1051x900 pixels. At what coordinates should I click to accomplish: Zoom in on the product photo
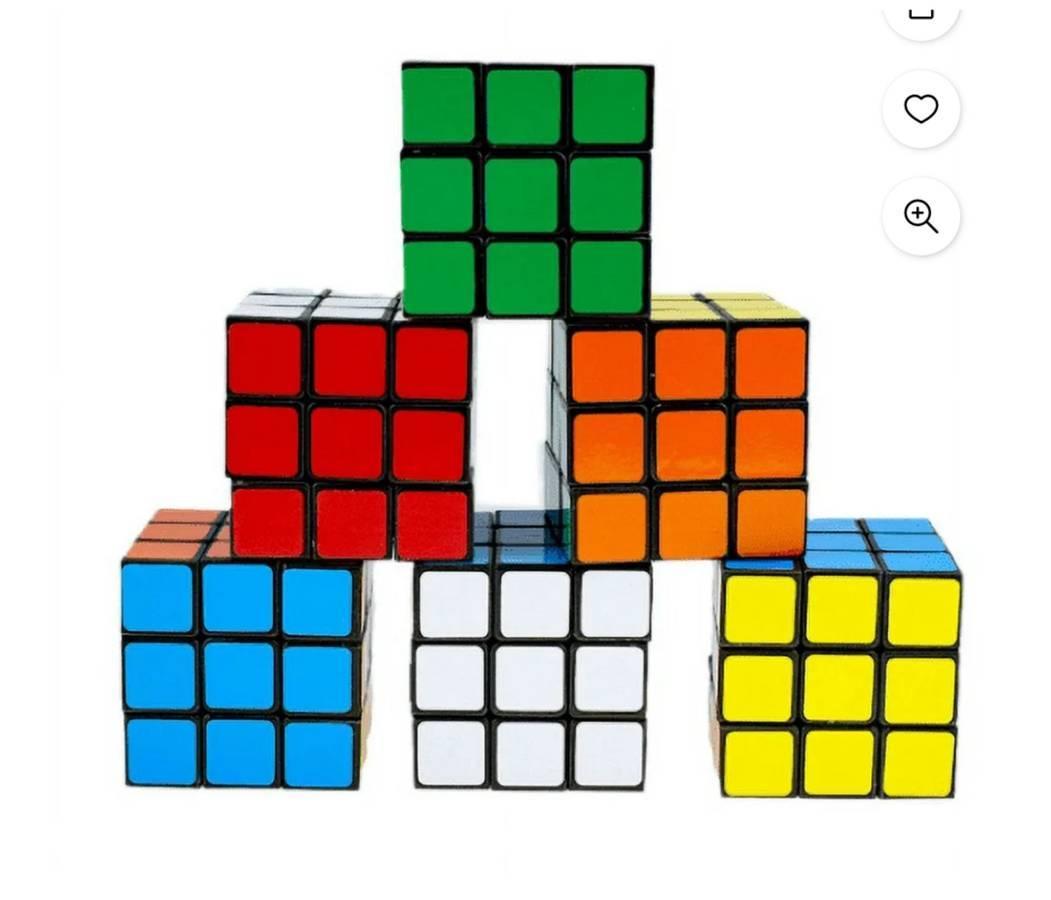pyautogui.click(x=921, y=216)
